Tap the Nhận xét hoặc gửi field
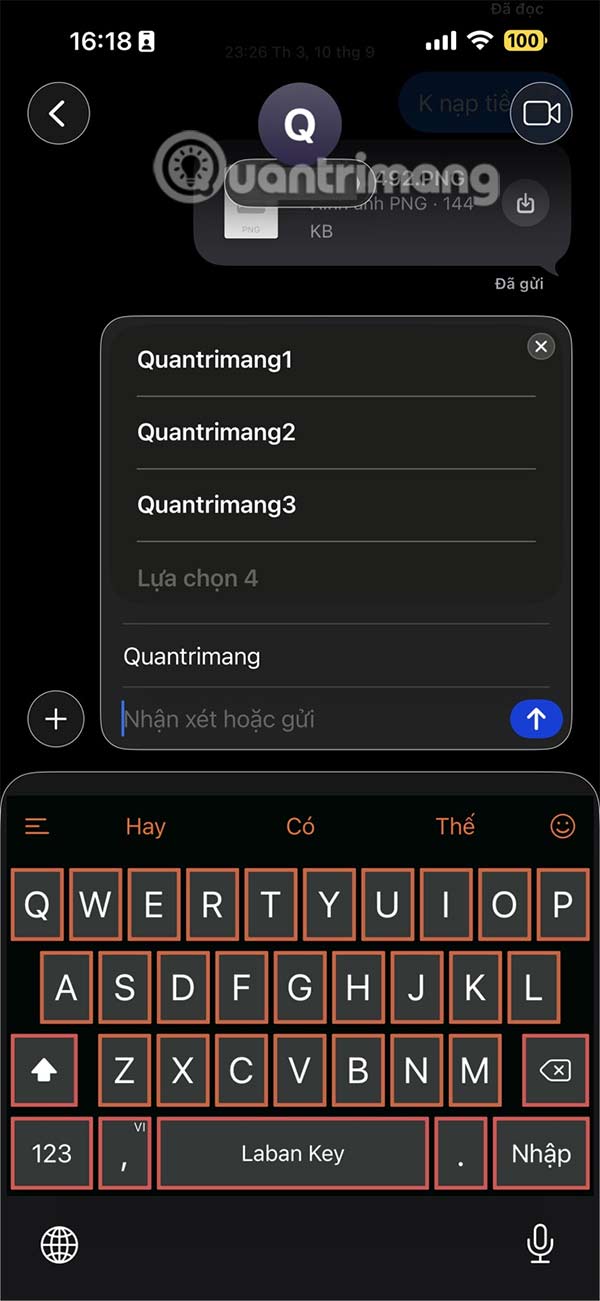The image size is (600, 1301). (x=310, y=718)
